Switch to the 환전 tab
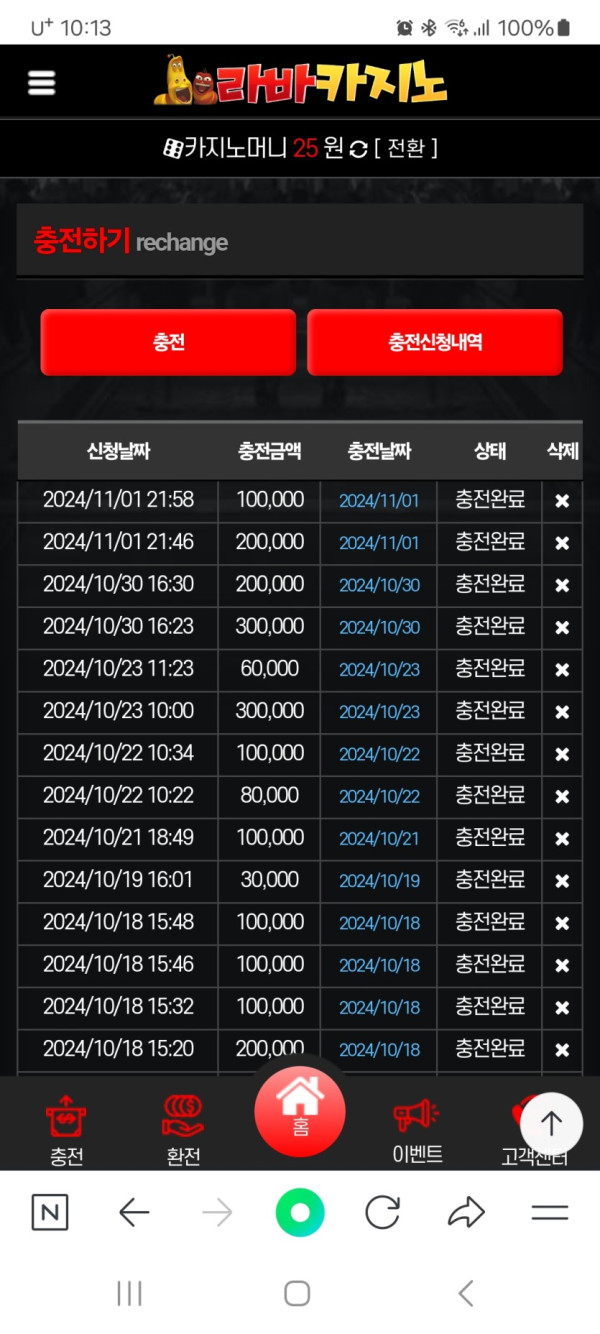600x1334 pixels. (x=183, y=1130)
